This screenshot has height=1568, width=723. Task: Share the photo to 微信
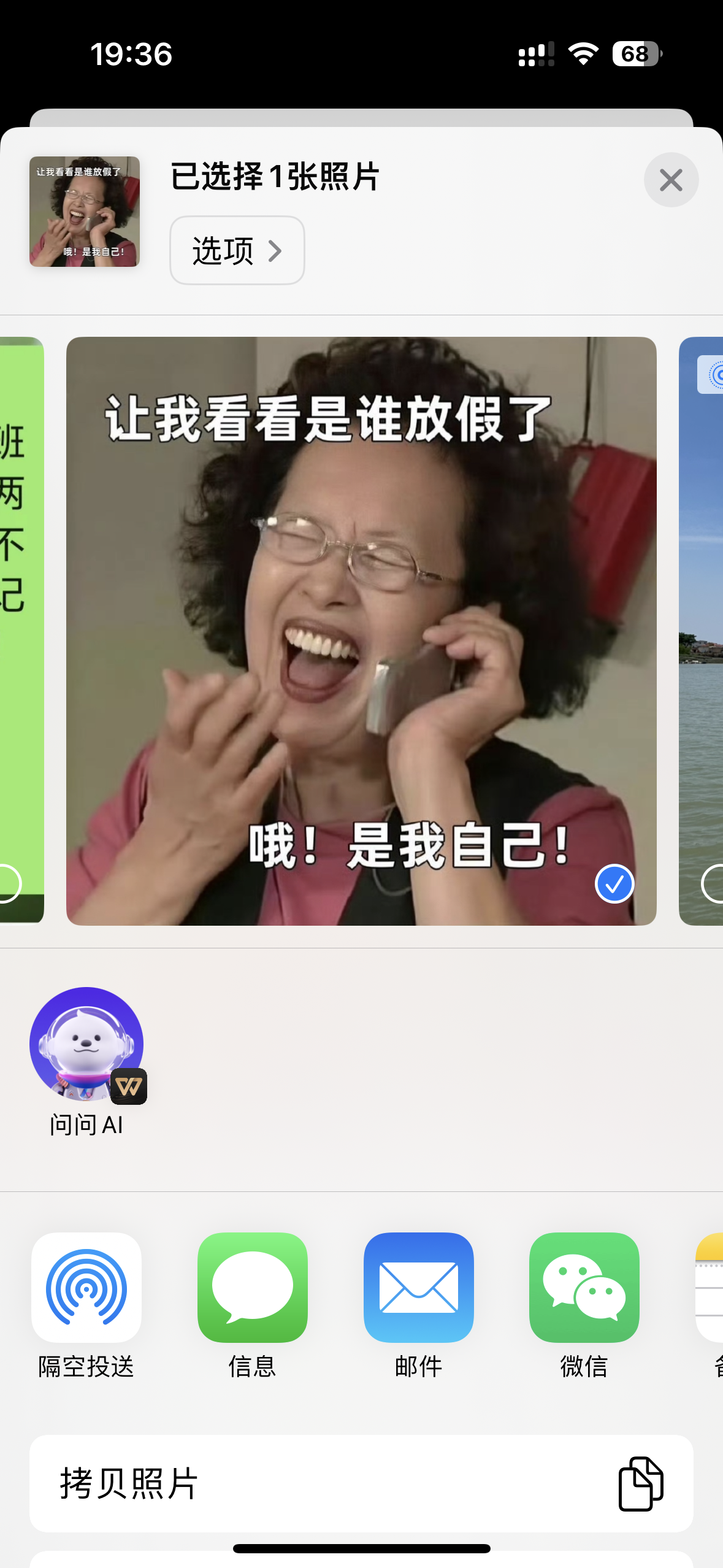click(x=584, y=1288)
